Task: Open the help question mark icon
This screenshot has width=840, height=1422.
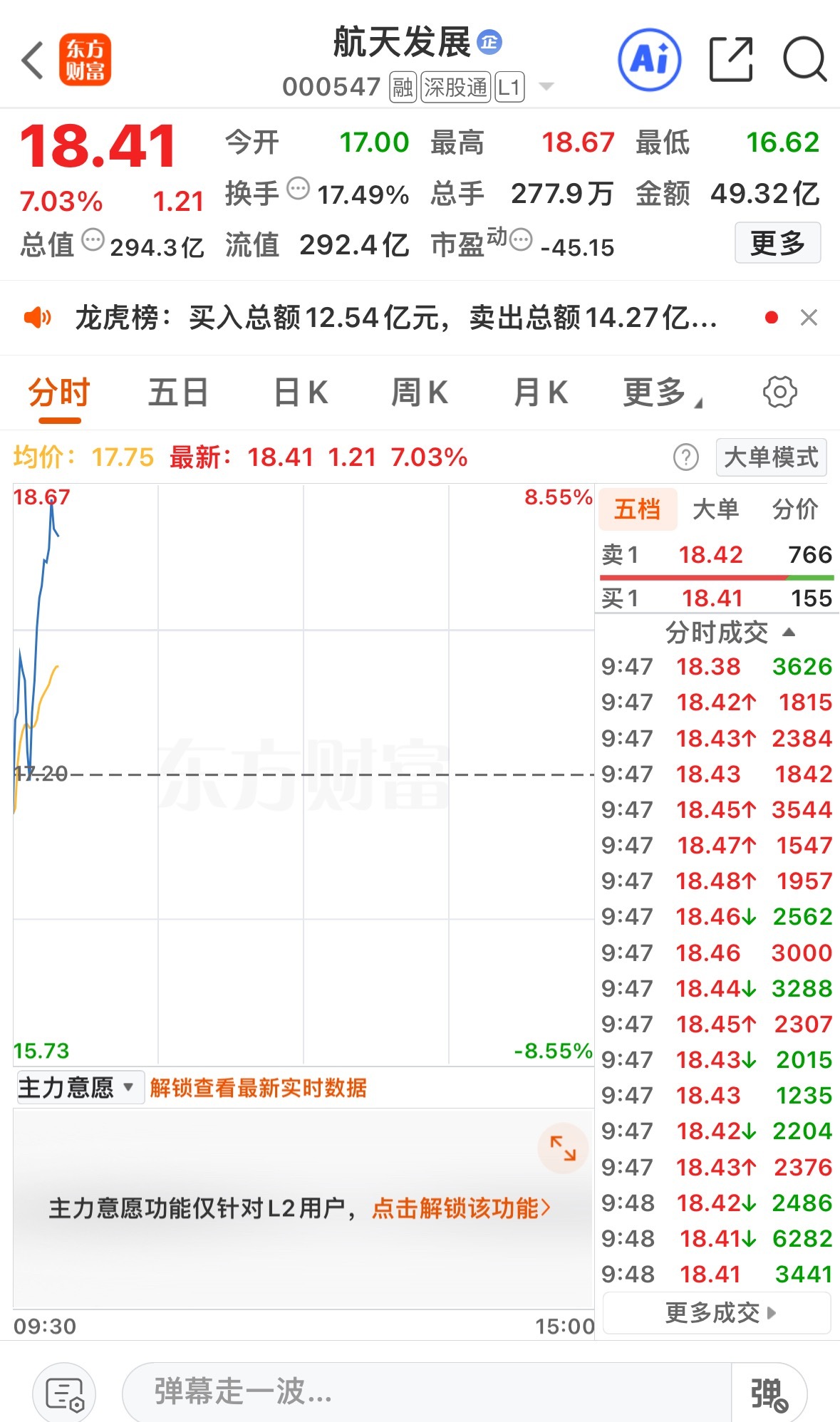Action: point(686,458)
